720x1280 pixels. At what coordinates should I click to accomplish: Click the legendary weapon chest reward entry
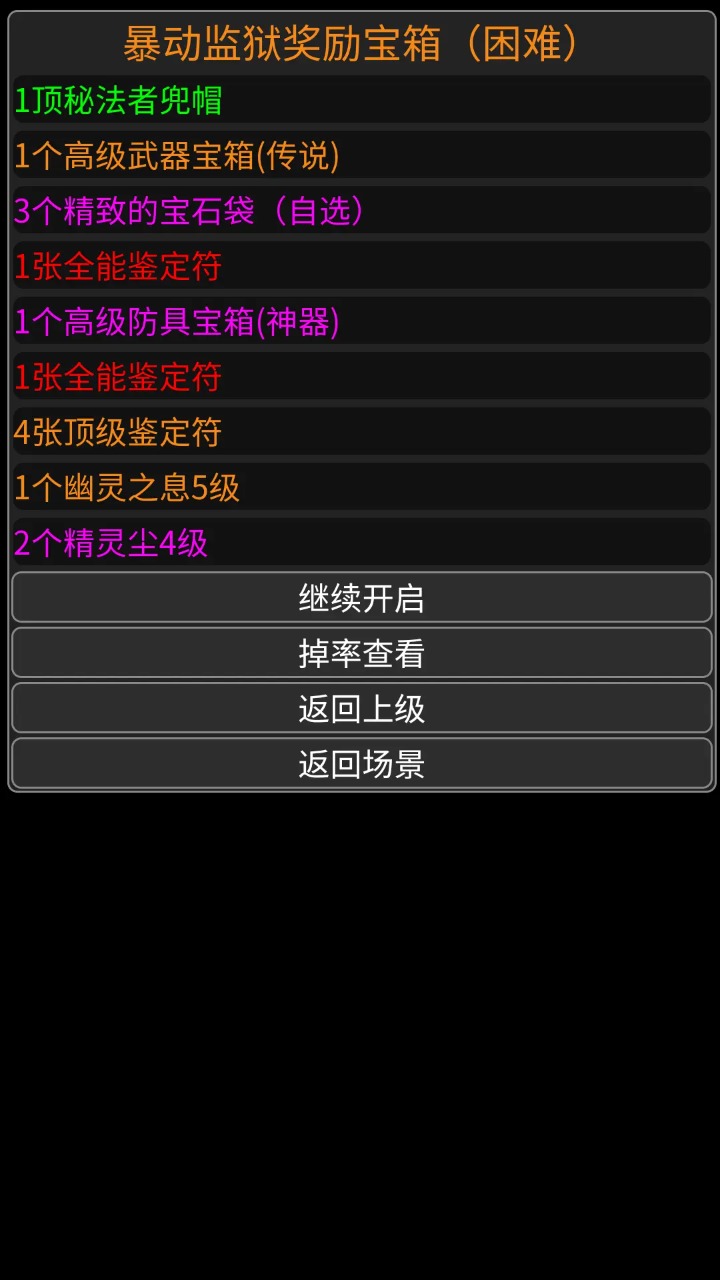point(360,156)
